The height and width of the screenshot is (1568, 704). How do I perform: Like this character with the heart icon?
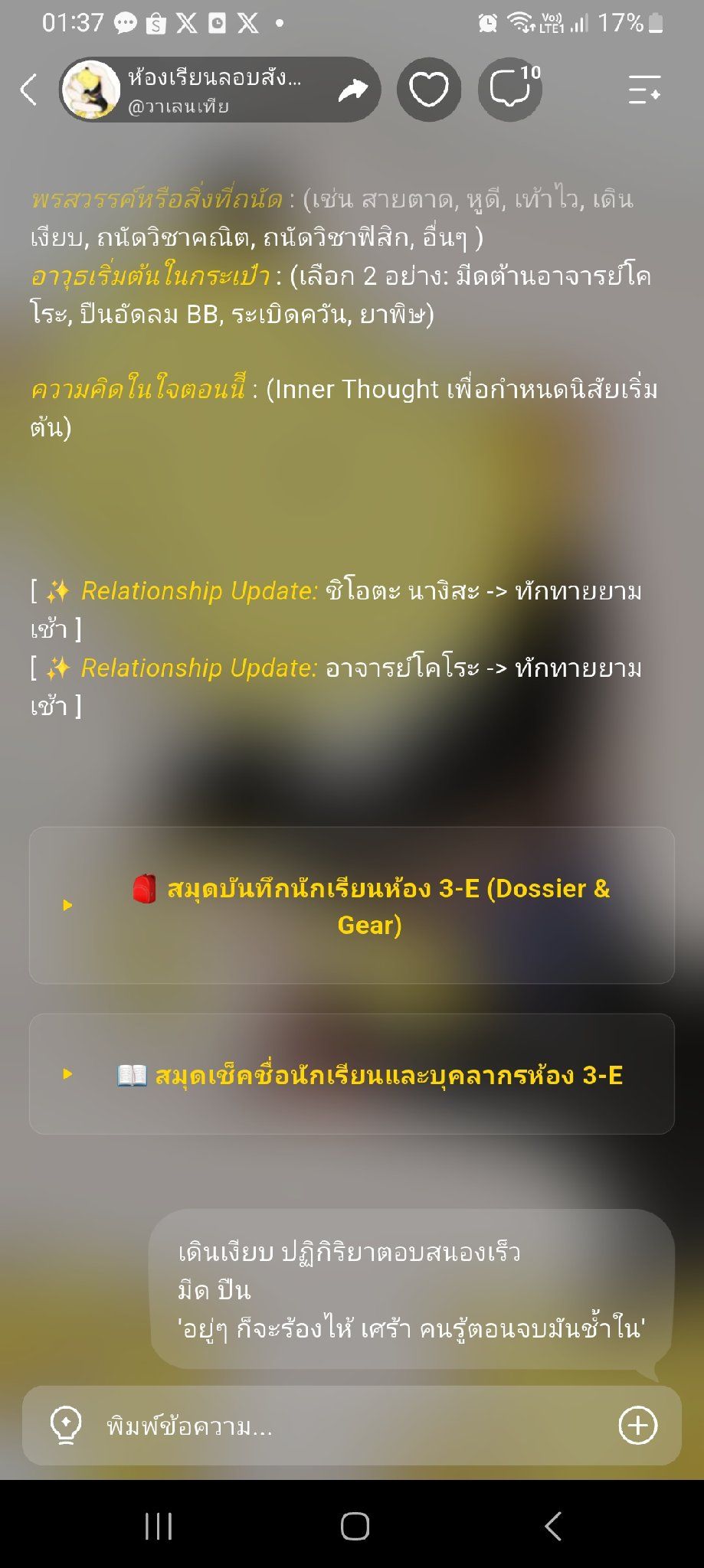tap(429, 90)
